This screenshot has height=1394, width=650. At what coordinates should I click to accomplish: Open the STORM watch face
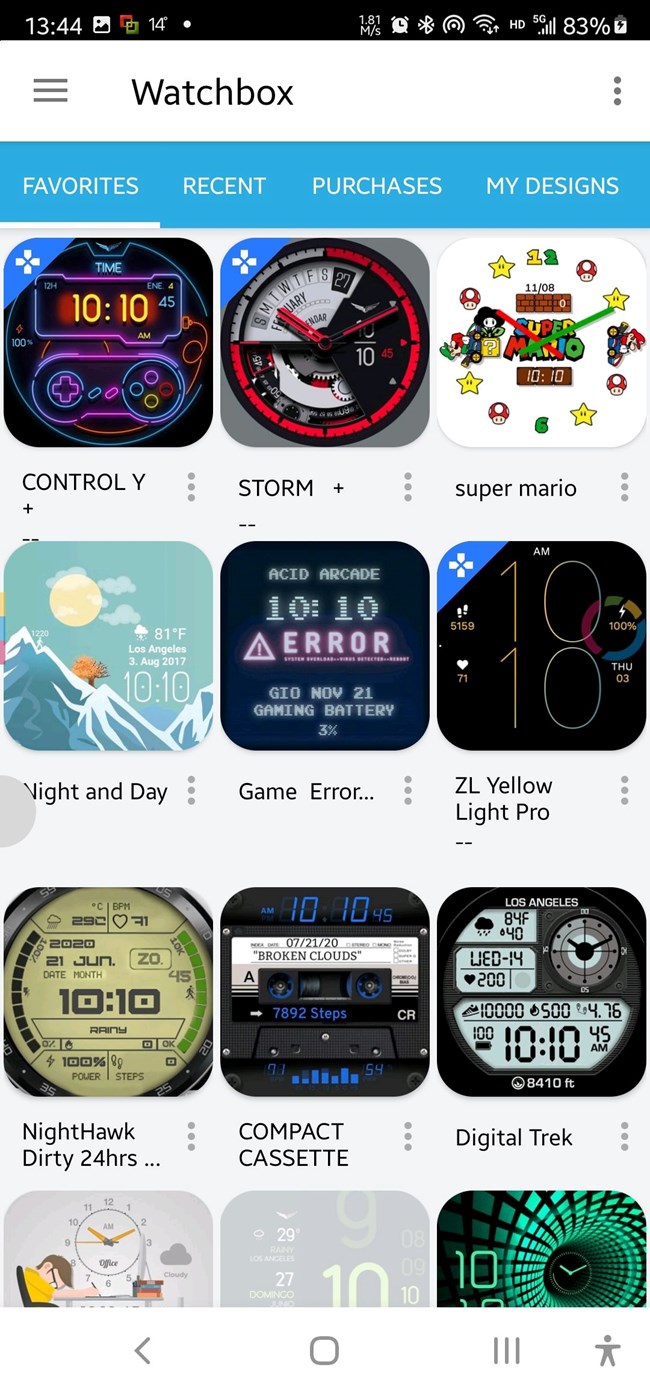coord(325,342)
